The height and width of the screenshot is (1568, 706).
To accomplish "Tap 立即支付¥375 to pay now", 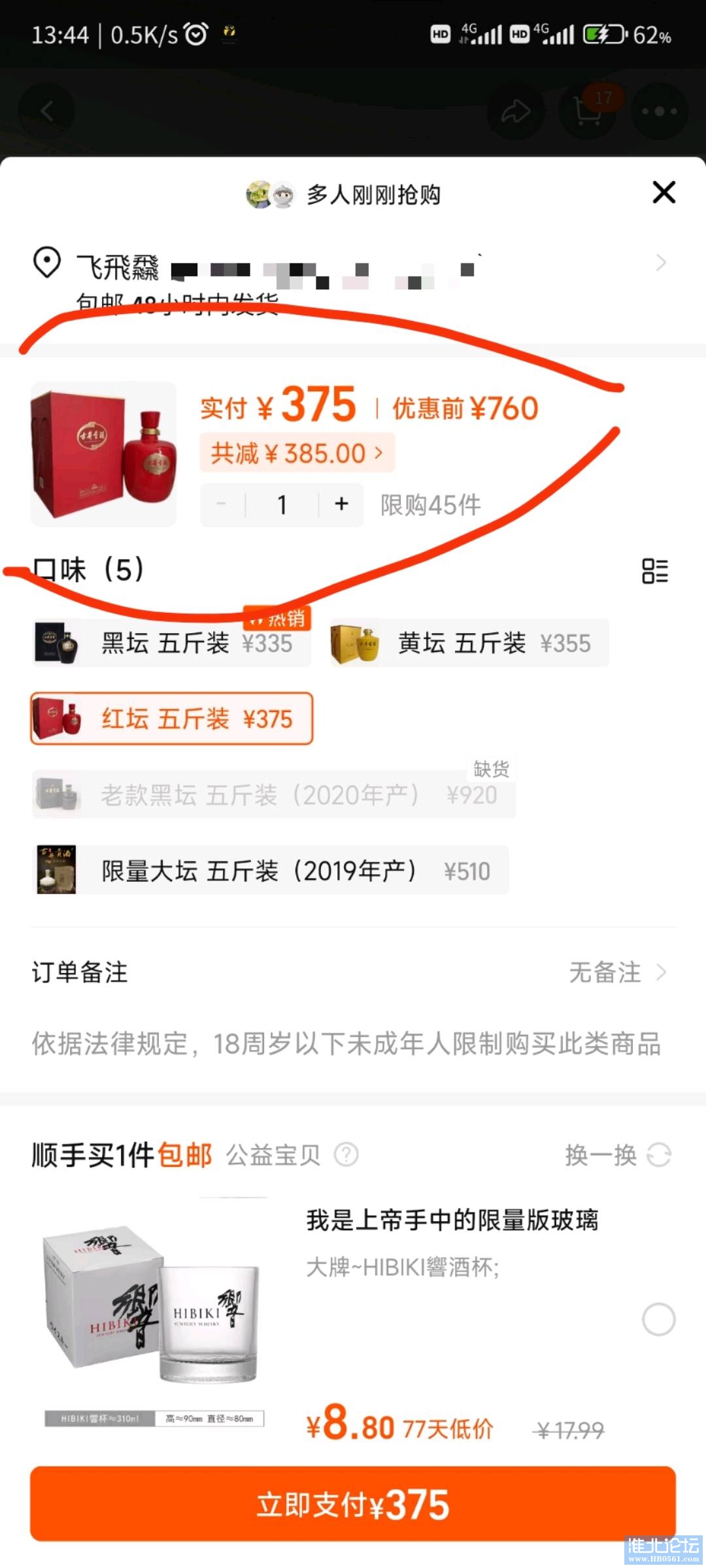I will [x=353, y=1504].
